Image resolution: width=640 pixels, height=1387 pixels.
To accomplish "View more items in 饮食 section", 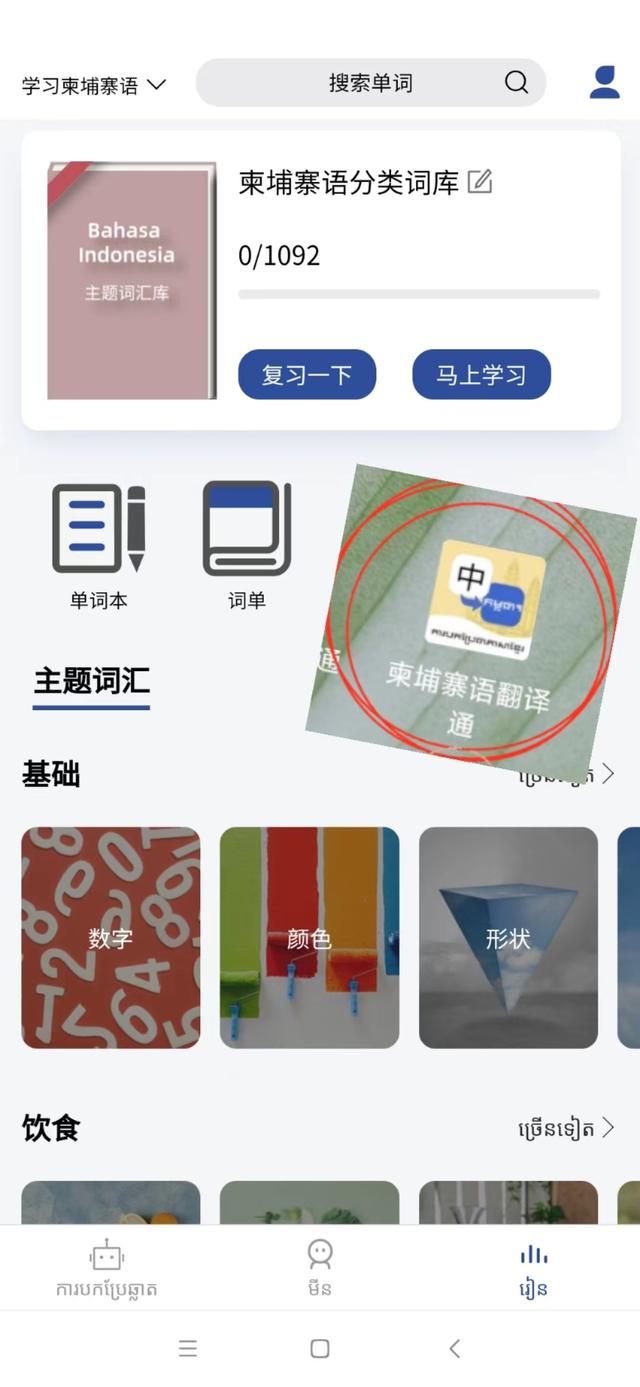I will pos(566,1129).
